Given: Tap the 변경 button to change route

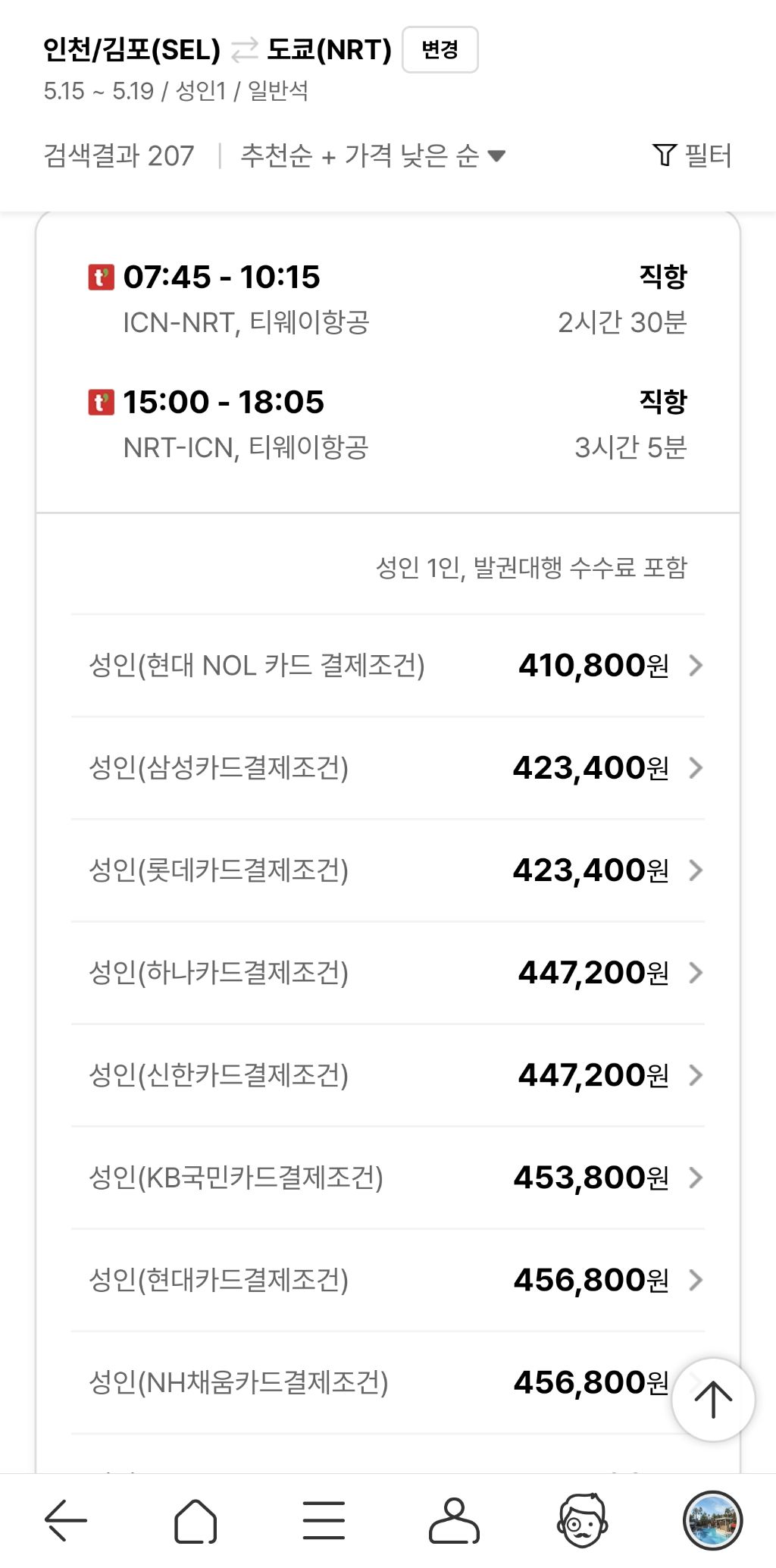Looking at the screenshot, I should (440, 50).
